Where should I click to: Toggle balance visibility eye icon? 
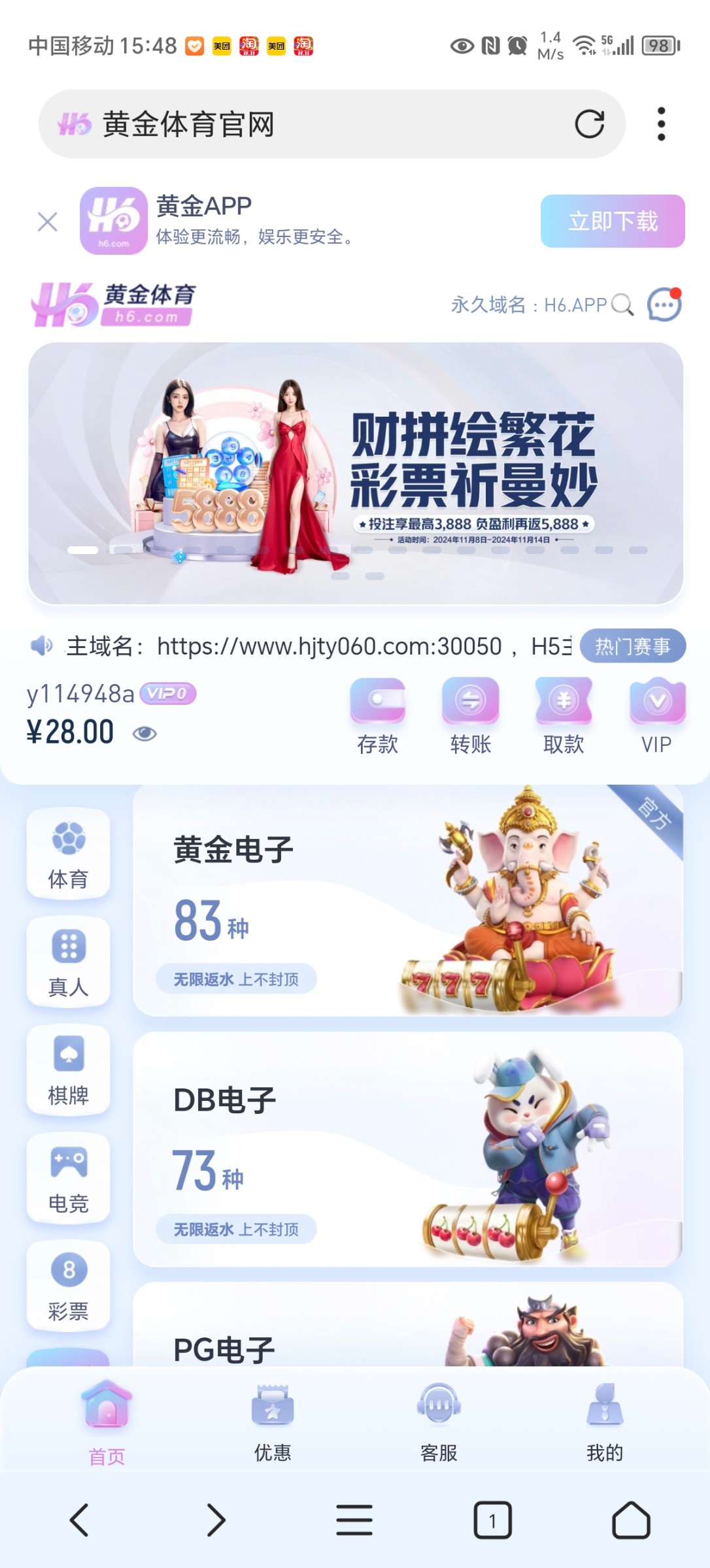pos(144,734)
